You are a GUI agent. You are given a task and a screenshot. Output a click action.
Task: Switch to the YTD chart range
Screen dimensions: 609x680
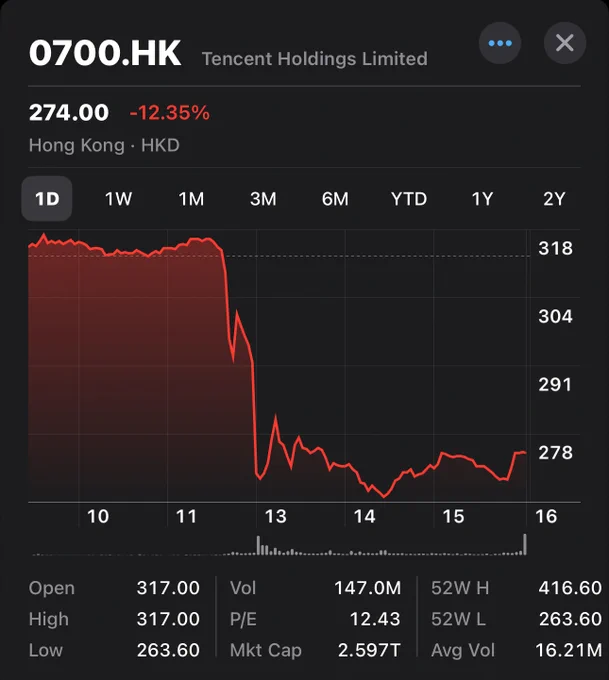pyautogui.click(x=409, y=199)
